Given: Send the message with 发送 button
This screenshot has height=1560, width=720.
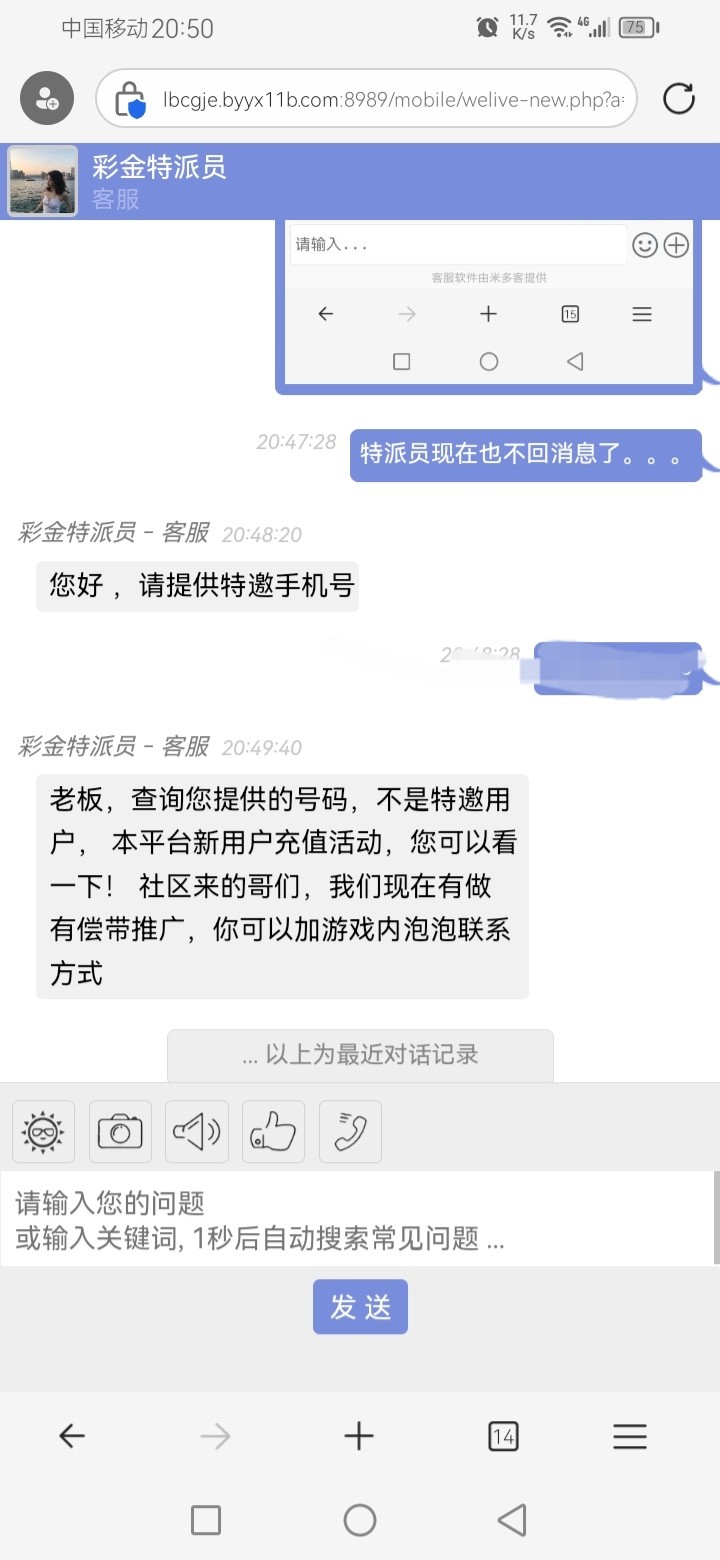Looking at the screenshot, I should 360,1307.
